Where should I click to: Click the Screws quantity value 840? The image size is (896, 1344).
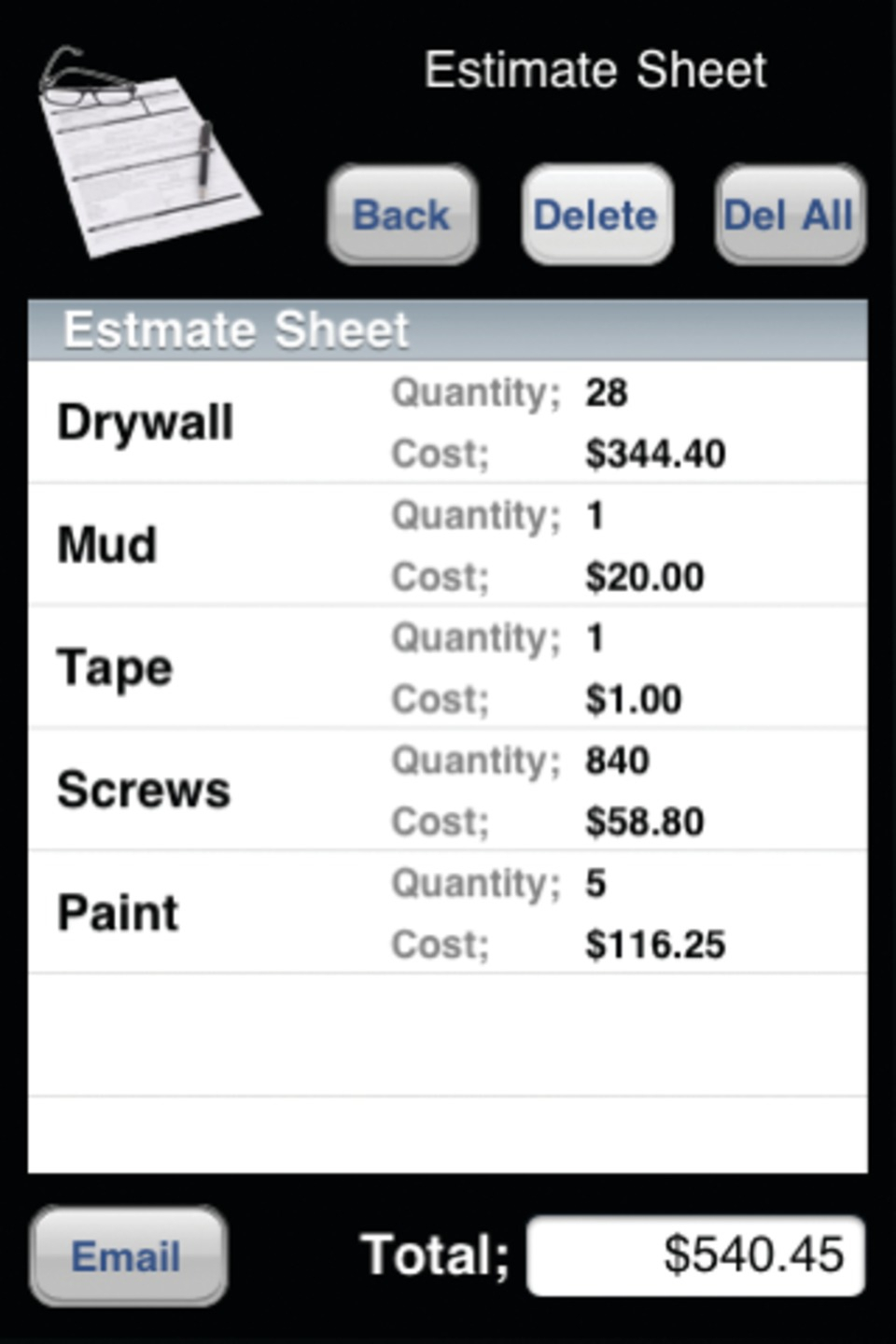coord(616,761)
